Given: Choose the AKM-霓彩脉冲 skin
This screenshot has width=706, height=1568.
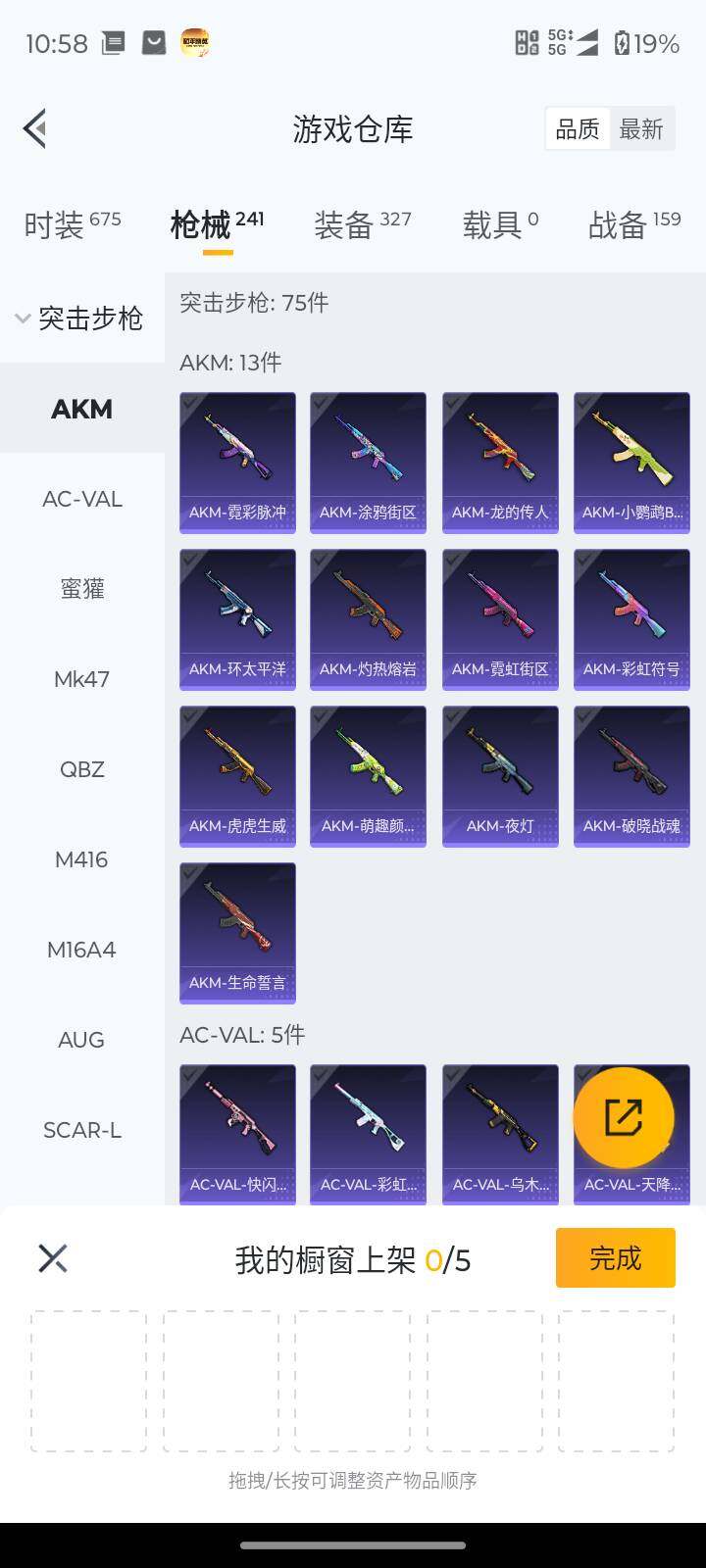Looking at the screenshot, I should tap(237, 463).
